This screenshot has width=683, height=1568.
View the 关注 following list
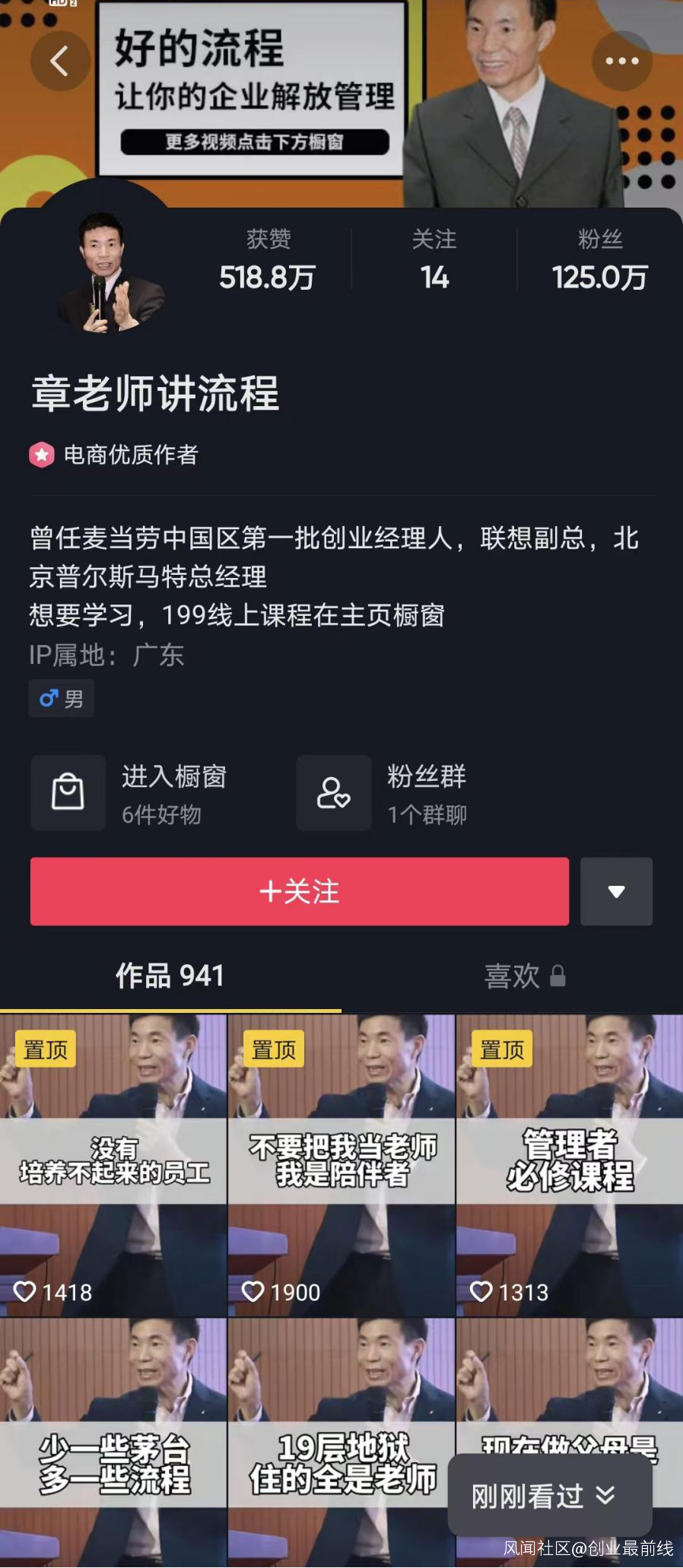point(434,260)
